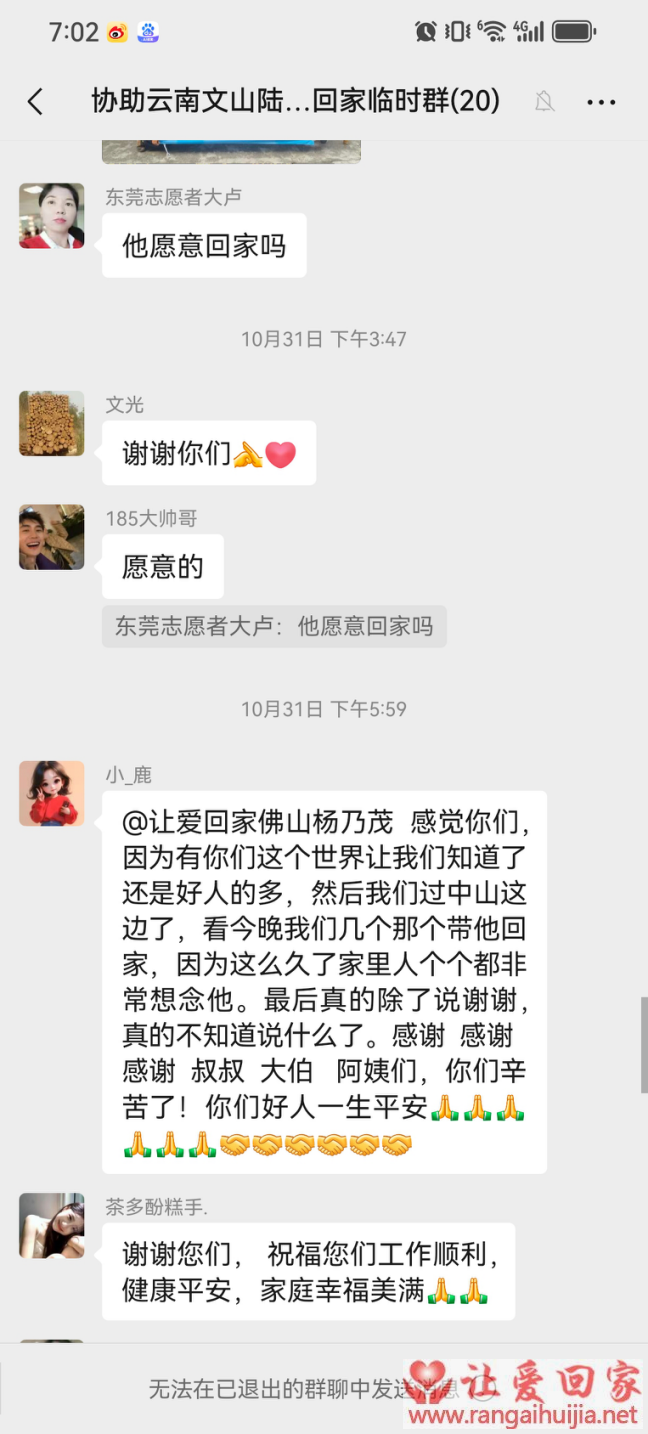Tap 文光's profile avatar

pos(52,423)
